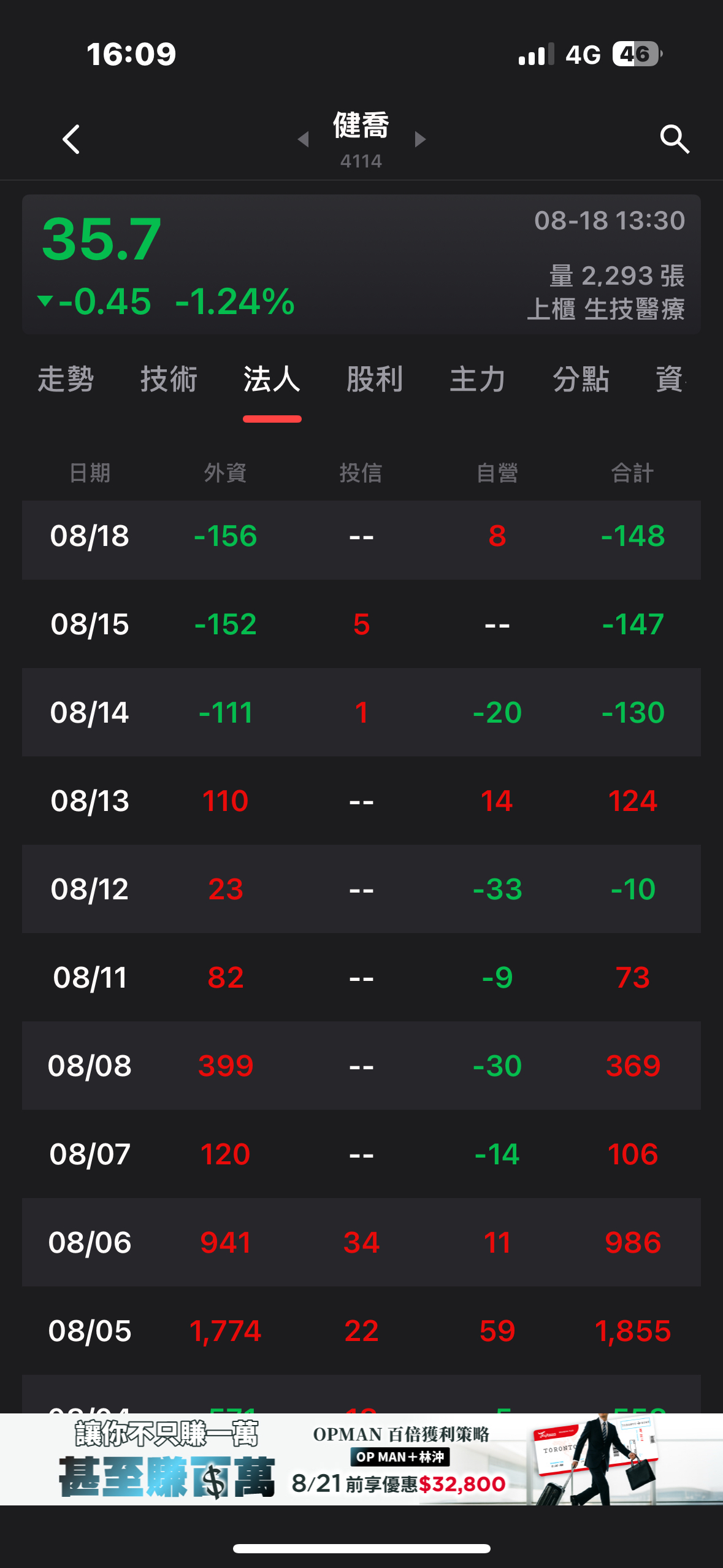723x1568 pixels.
Task: Open the stock search magnifier
Action: click(x=674, y=139)
